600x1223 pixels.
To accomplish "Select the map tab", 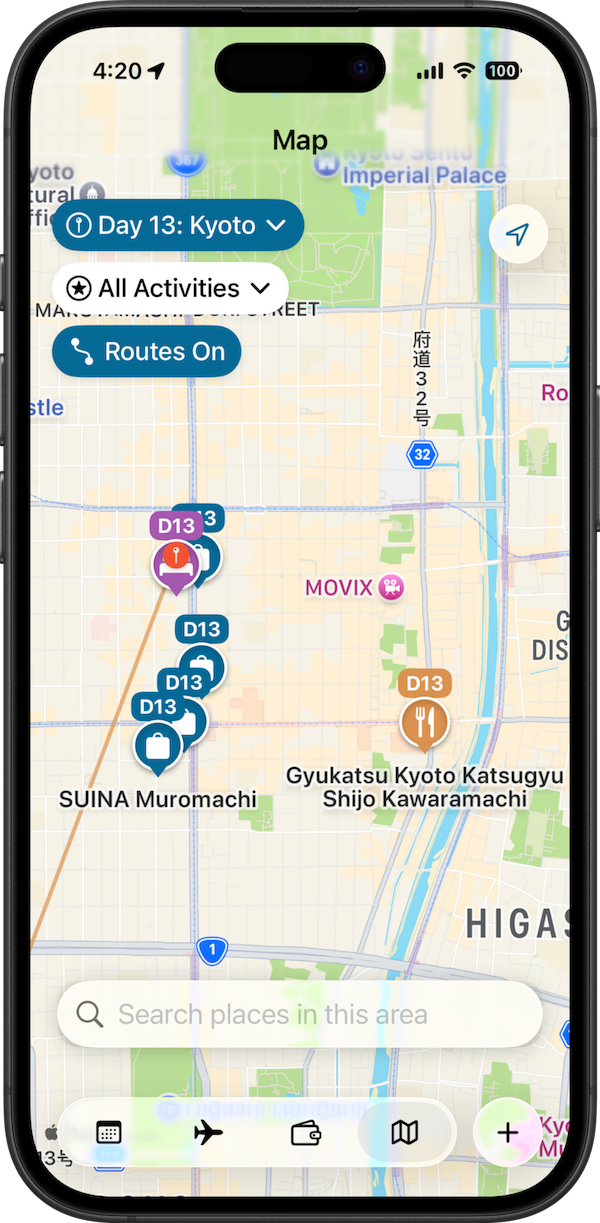I will click(x=404, y=1133).
